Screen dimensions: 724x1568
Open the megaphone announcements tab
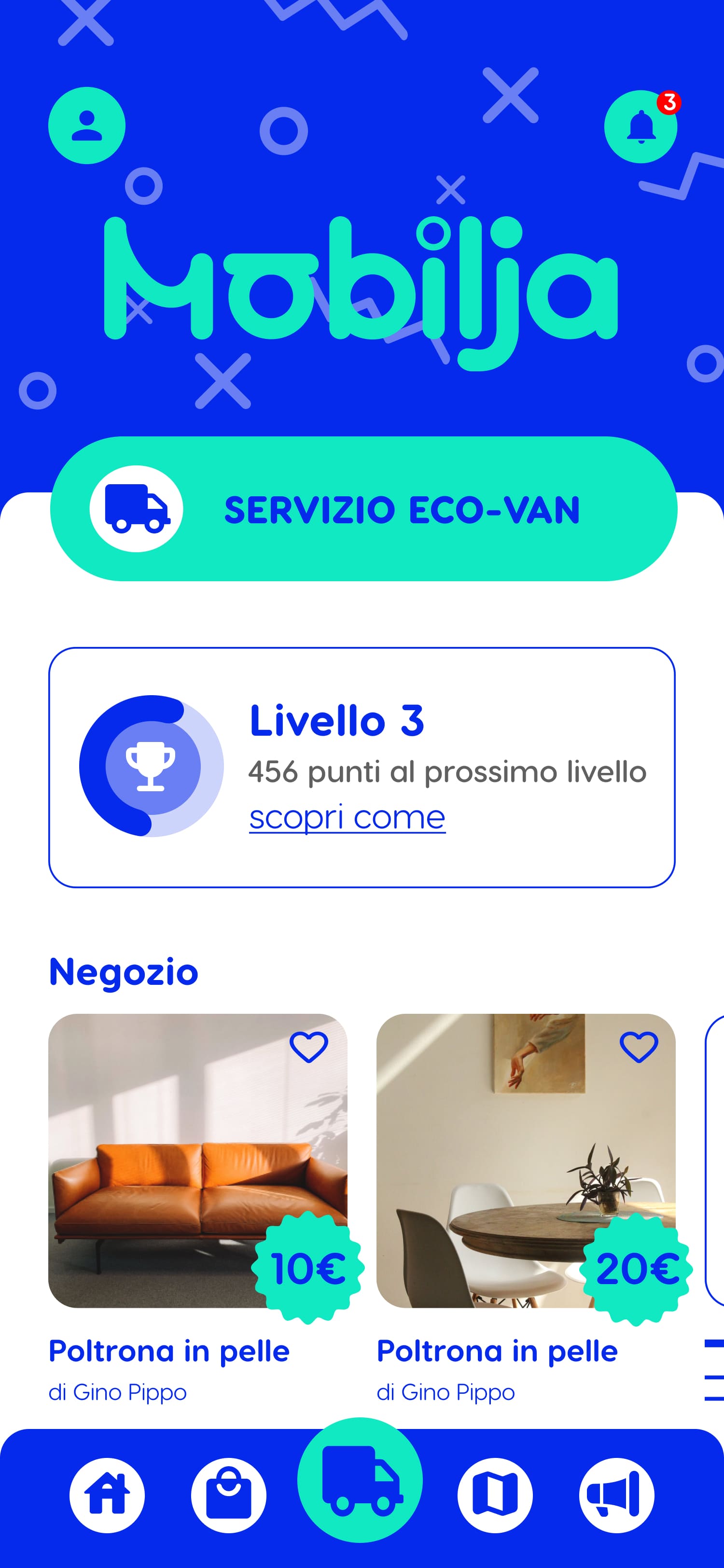616,1495
